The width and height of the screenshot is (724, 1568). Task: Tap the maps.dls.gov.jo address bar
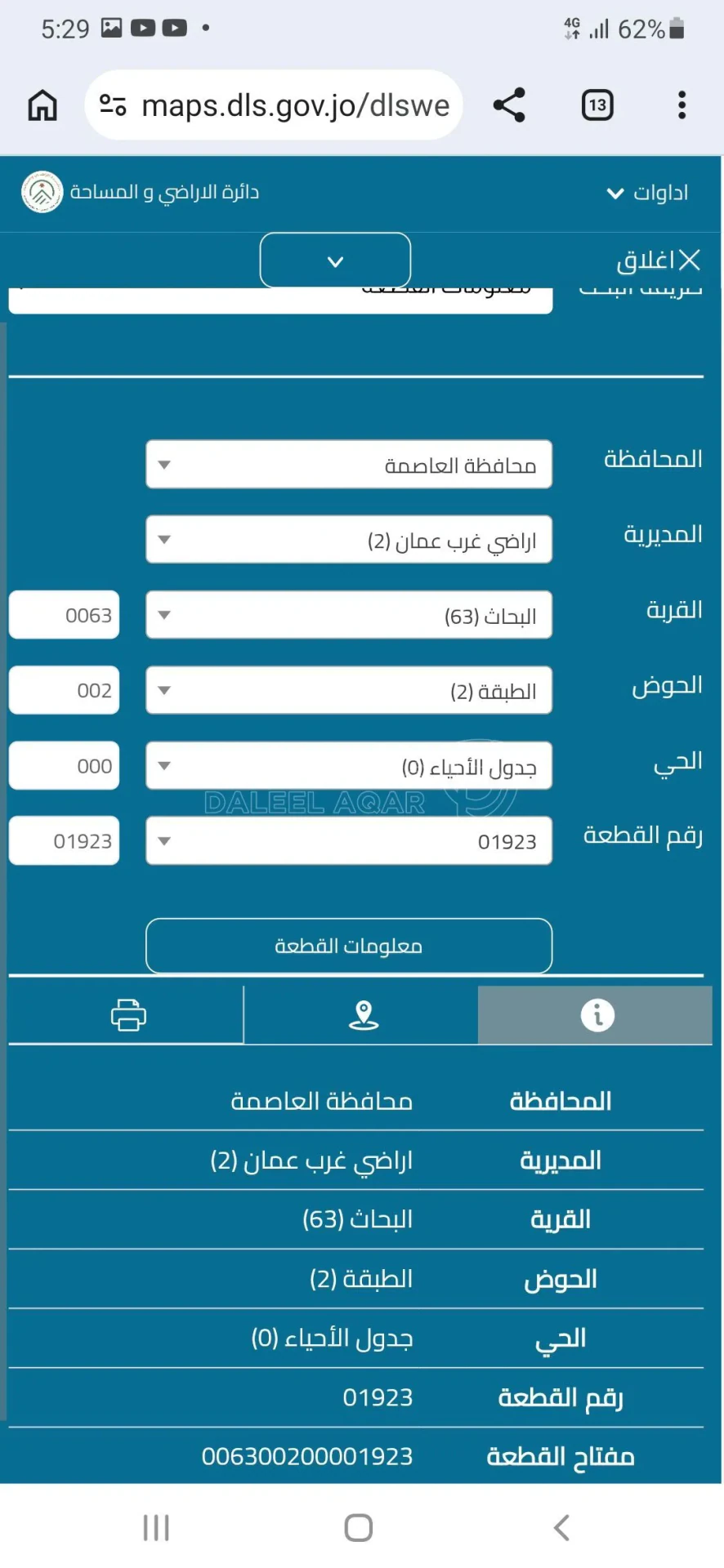[274, 105]
